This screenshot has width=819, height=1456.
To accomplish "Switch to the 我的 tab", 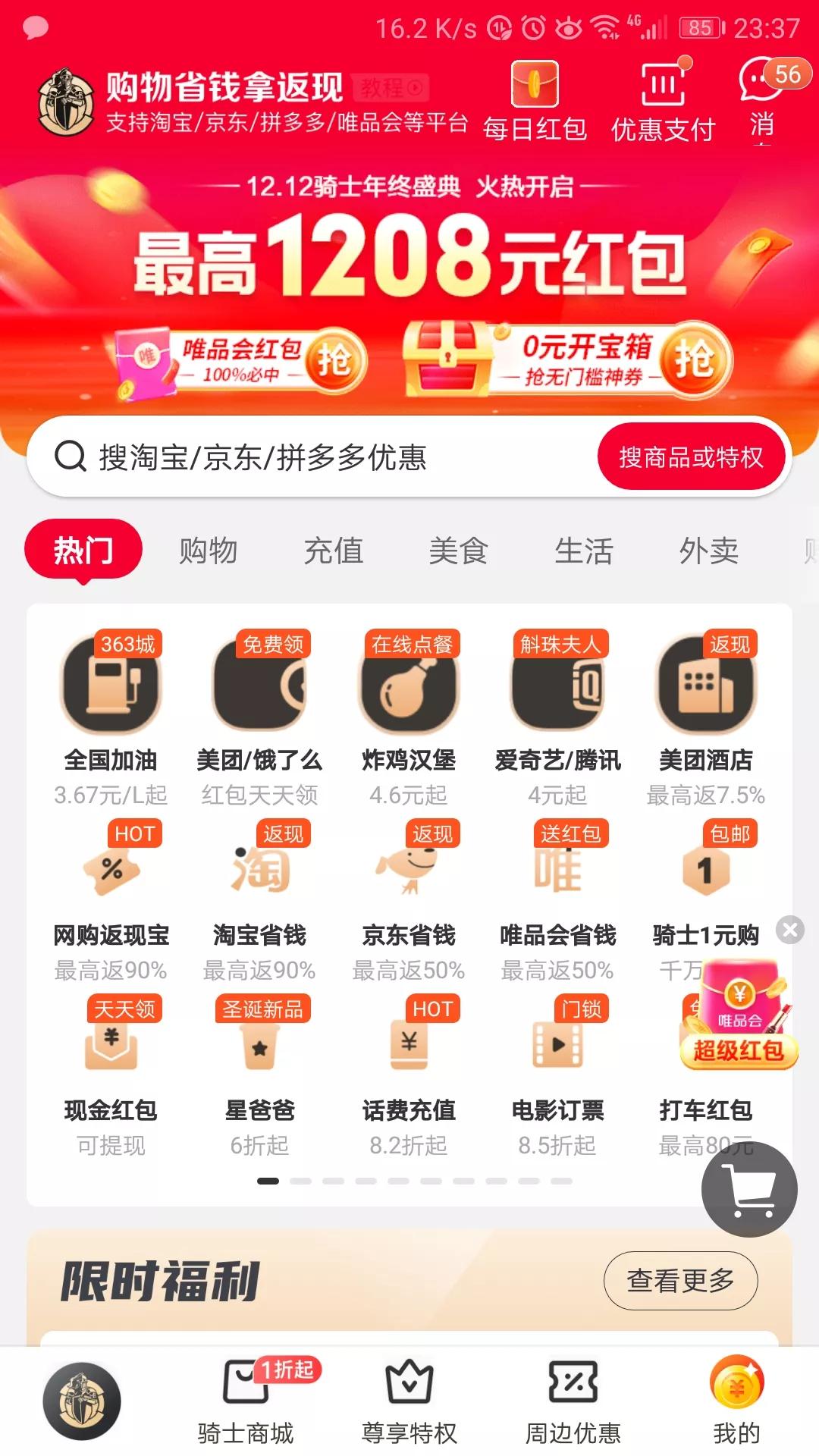I will coord(736,1401).
